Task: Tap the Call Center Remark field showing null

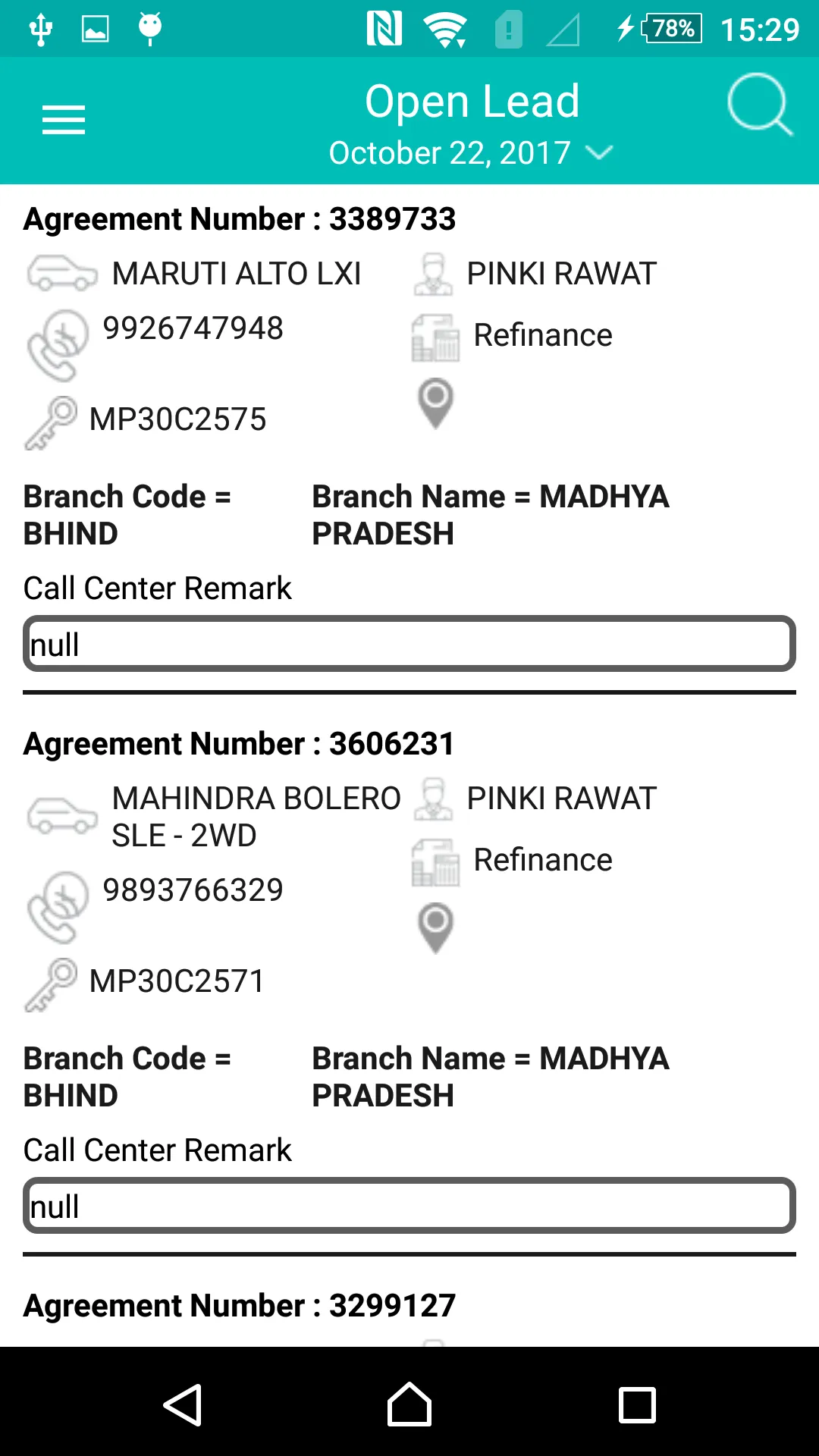Action: [409, 643]
